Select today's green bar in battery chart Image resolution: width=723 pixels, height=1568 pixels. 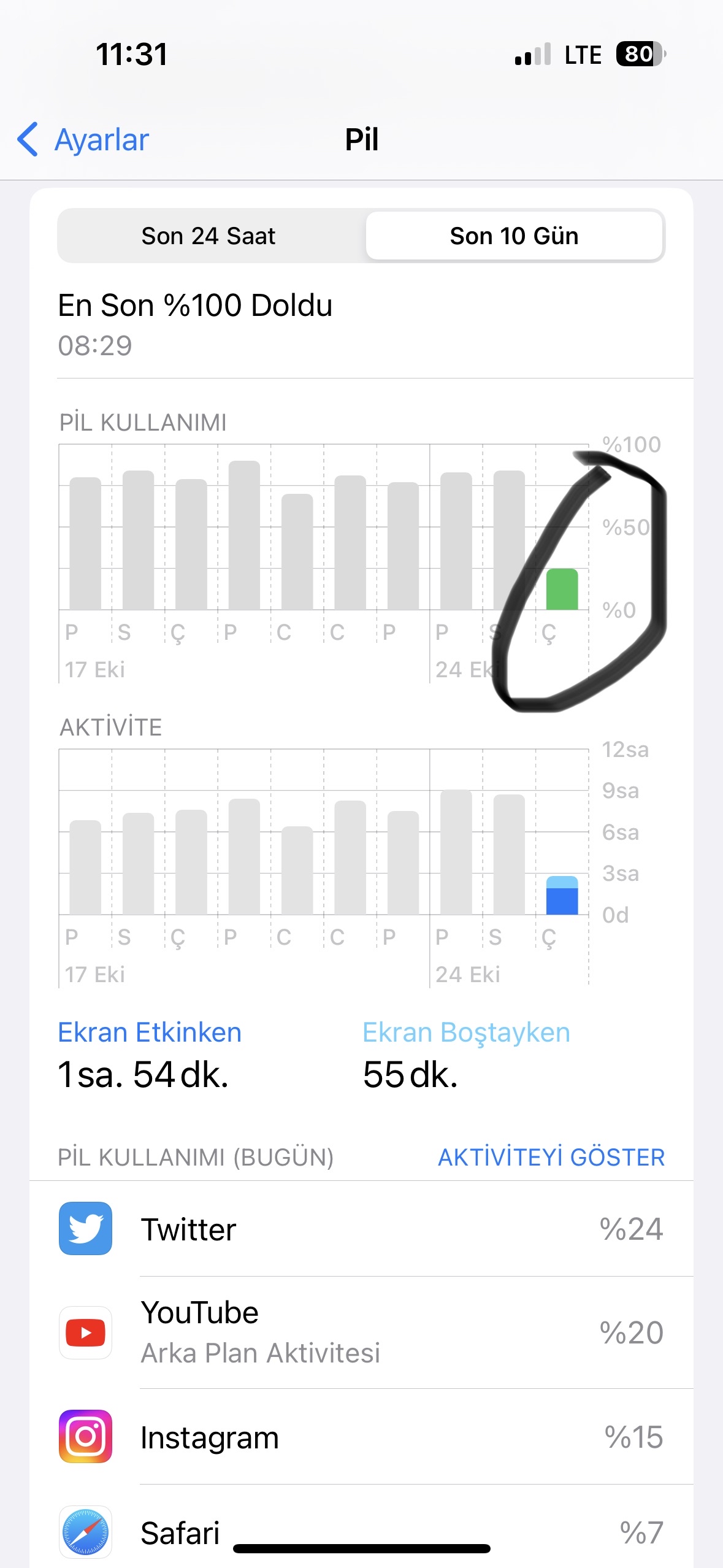point(562,589)
